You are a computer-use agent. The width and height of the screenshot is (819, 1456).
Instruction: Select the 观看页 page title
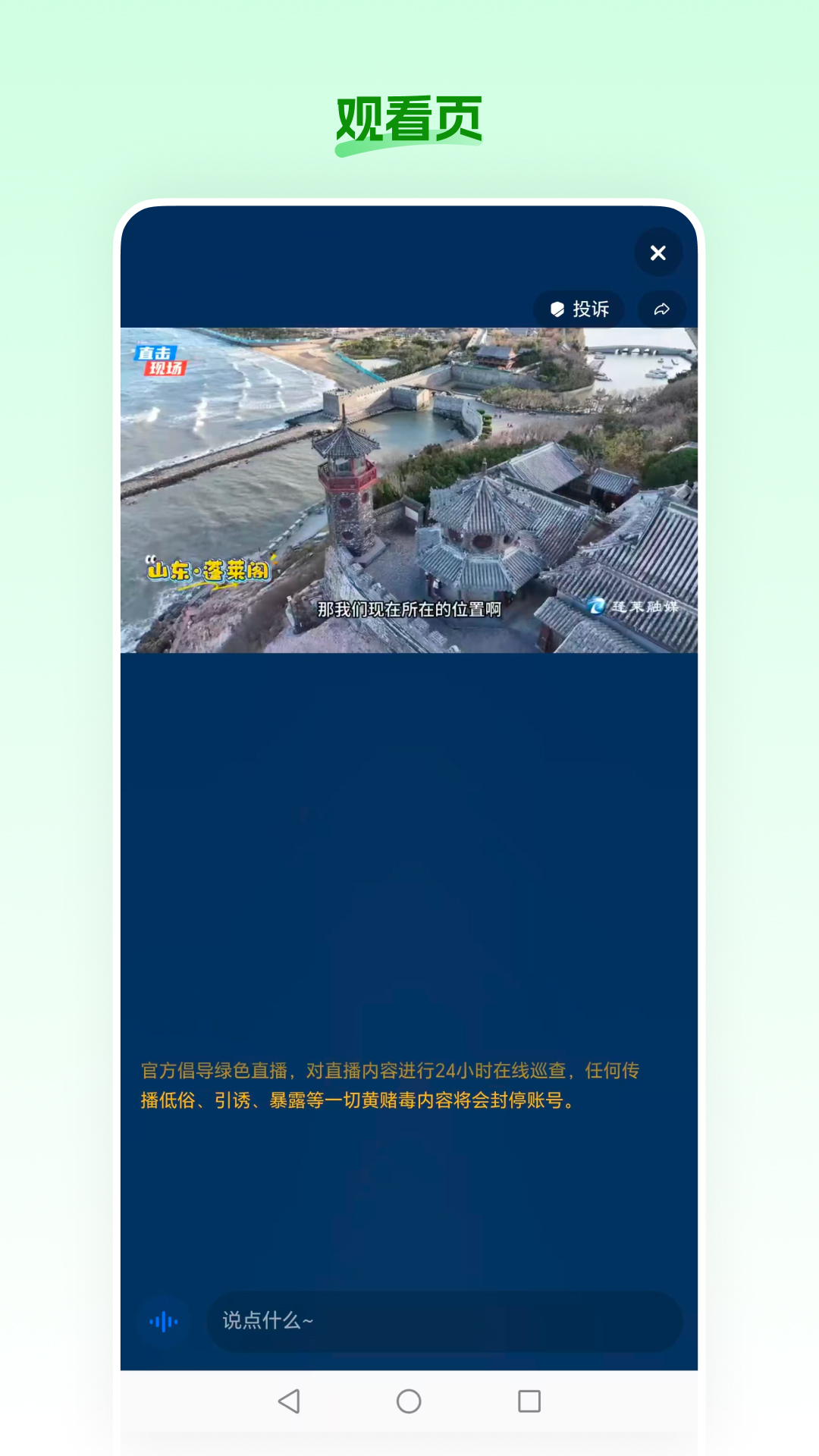tap(409, 119)
